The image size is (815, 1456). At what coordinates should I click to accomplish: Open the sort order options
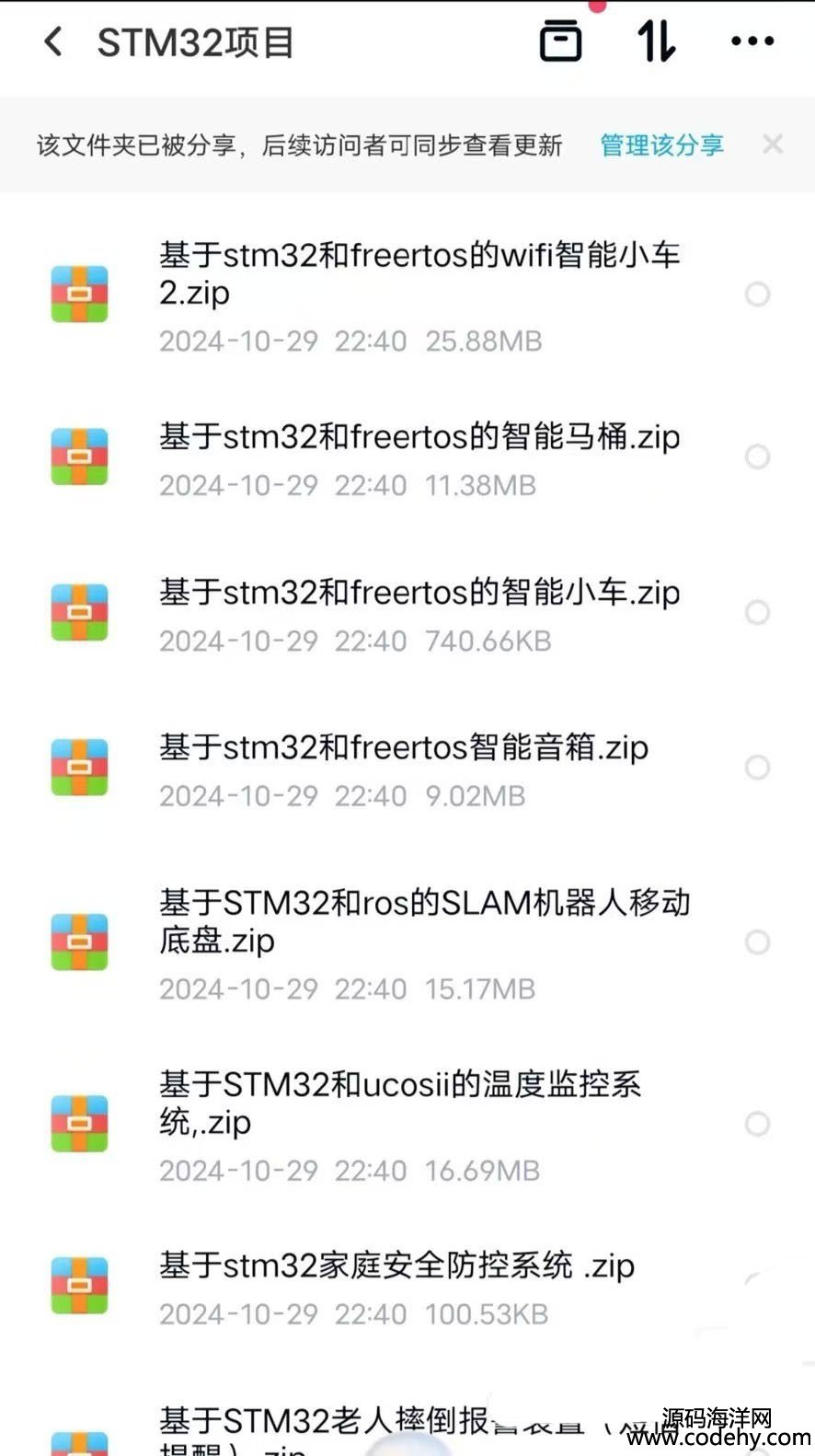pos(656,41)
